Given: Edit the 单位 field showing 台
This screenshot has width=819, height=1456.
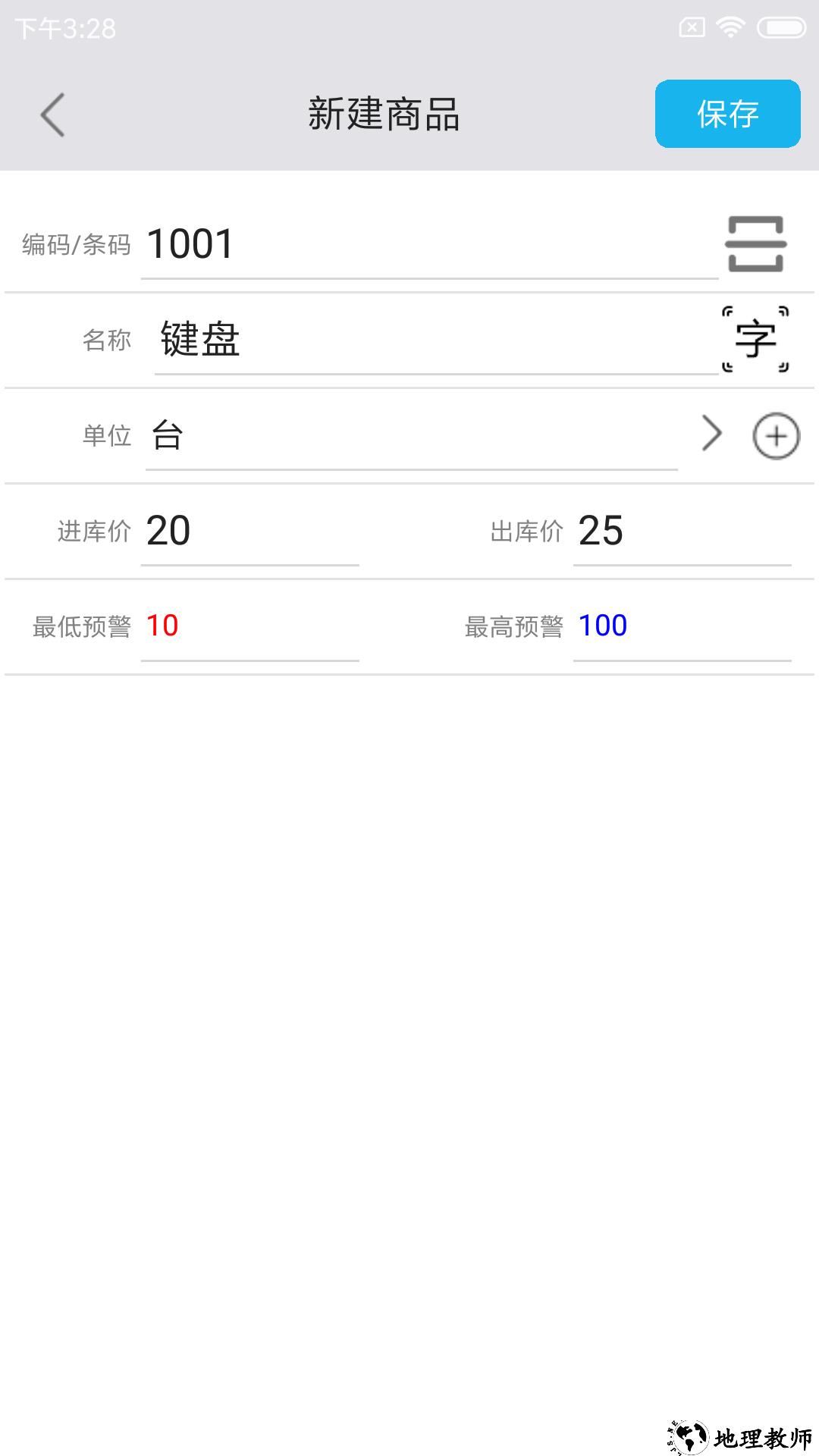Looking at the screenshot, I should [409, 436].
